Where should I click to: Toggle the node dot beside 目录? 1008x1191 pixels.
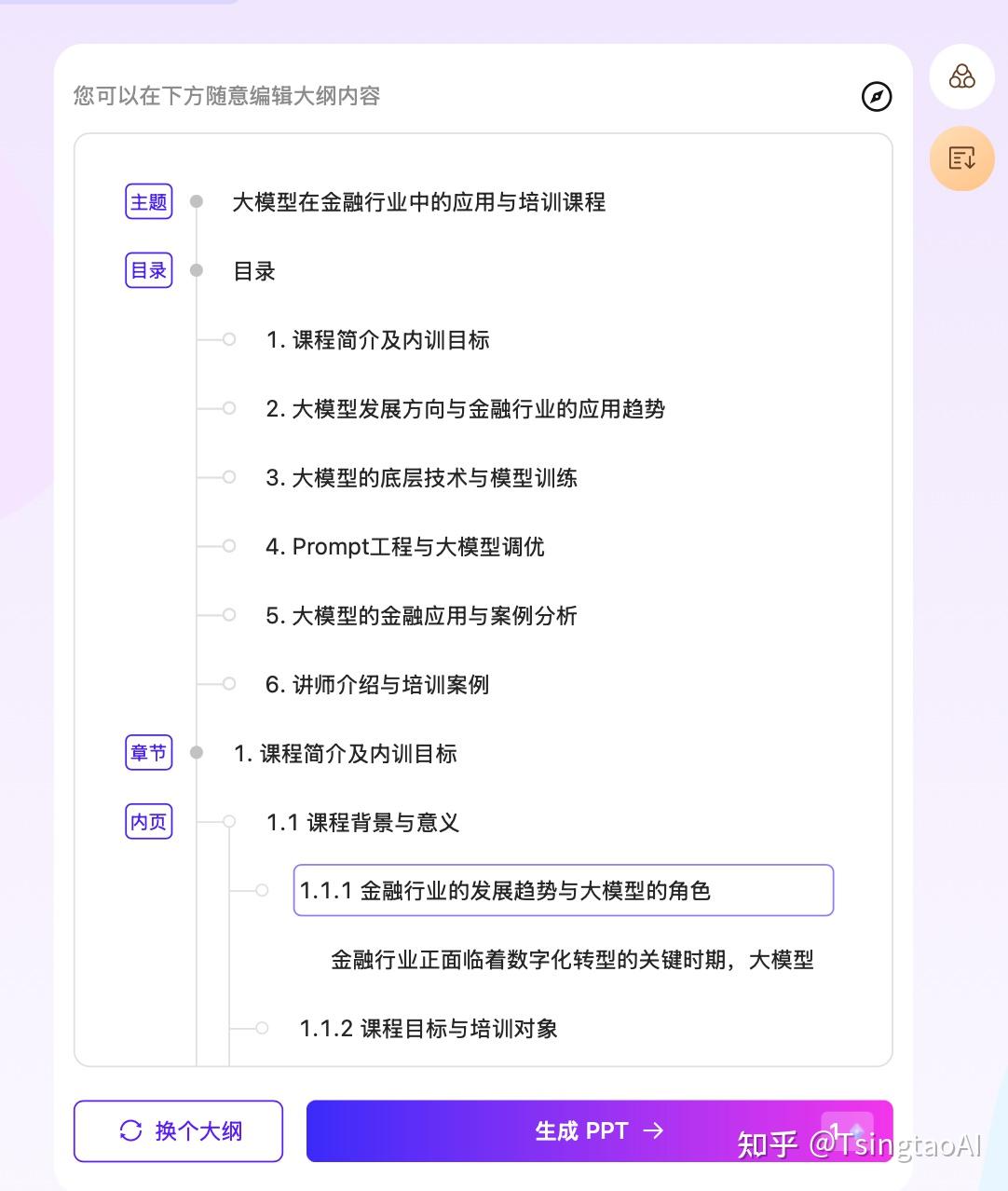pyautogui.click(x=196, y=270)
